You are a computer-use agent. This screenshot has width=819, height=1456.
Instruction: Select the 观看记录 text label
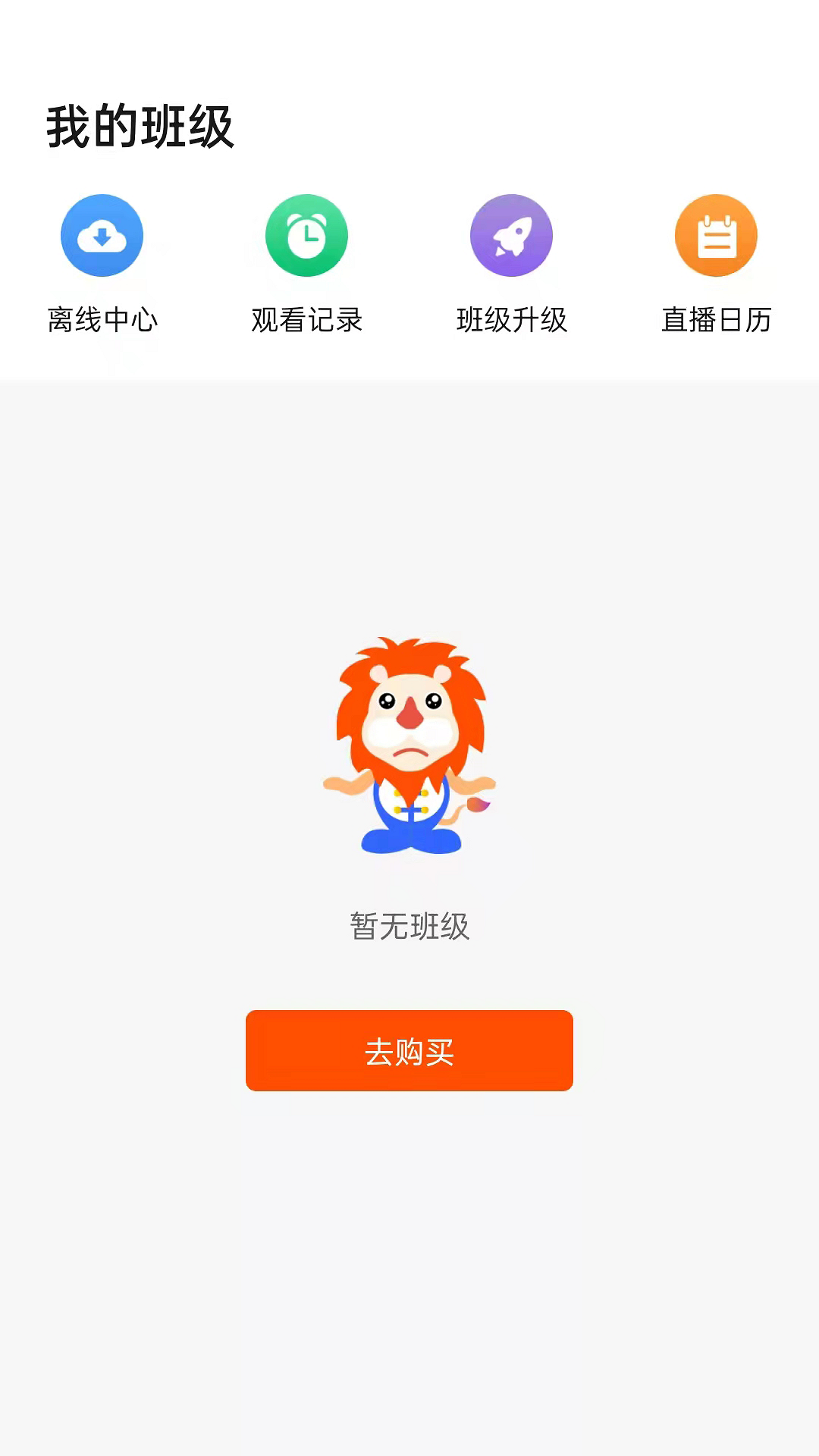[306, 320]
